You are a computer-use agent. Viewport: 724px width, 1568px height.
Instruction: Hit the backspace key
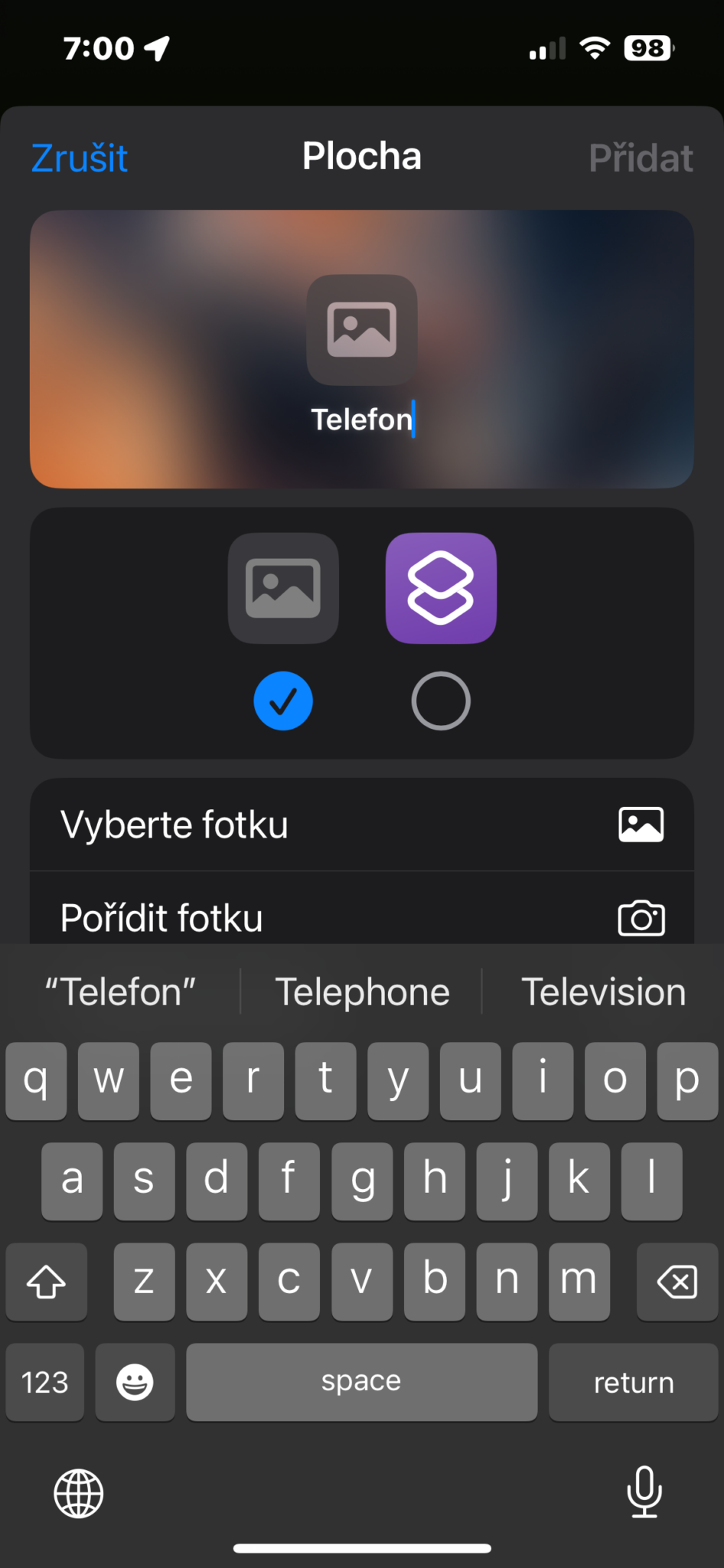677,1282
